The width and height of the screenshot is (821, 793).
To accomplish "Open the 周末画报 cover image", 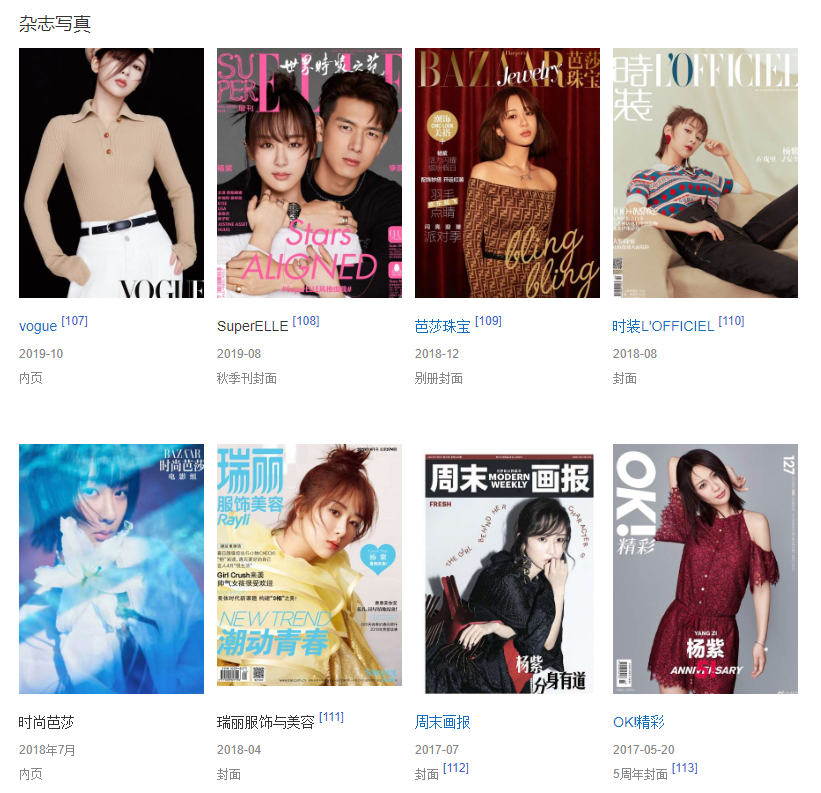I will coord(507,569).
